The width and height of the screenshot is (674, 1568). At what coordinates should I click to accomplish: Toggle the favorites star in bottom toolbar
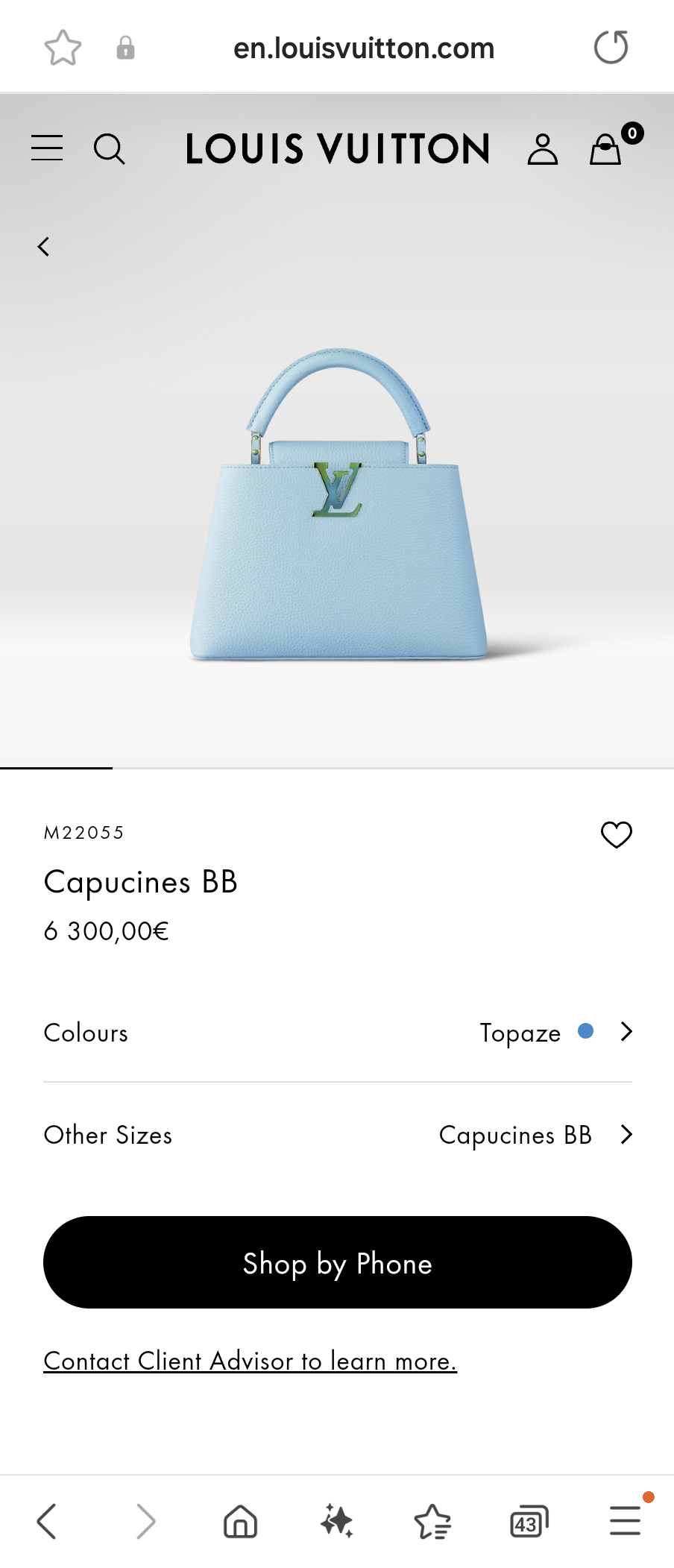432,1522
